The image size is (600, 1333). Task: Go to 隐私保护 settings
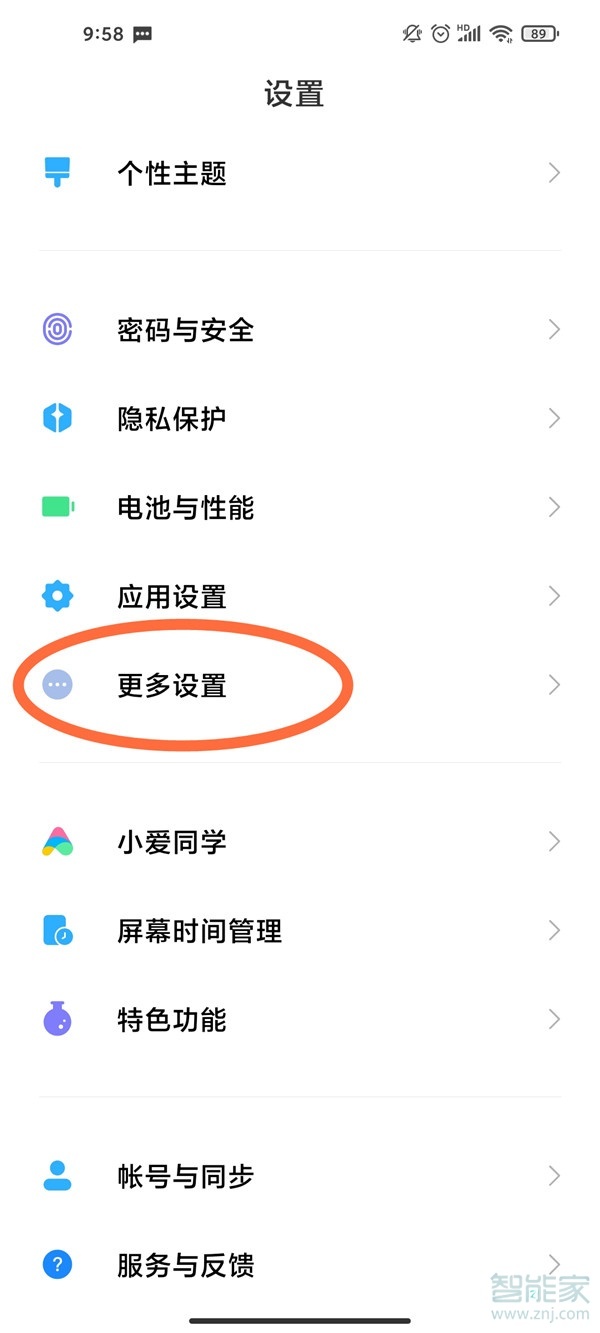pyautogui.click(x=300, y=418)
